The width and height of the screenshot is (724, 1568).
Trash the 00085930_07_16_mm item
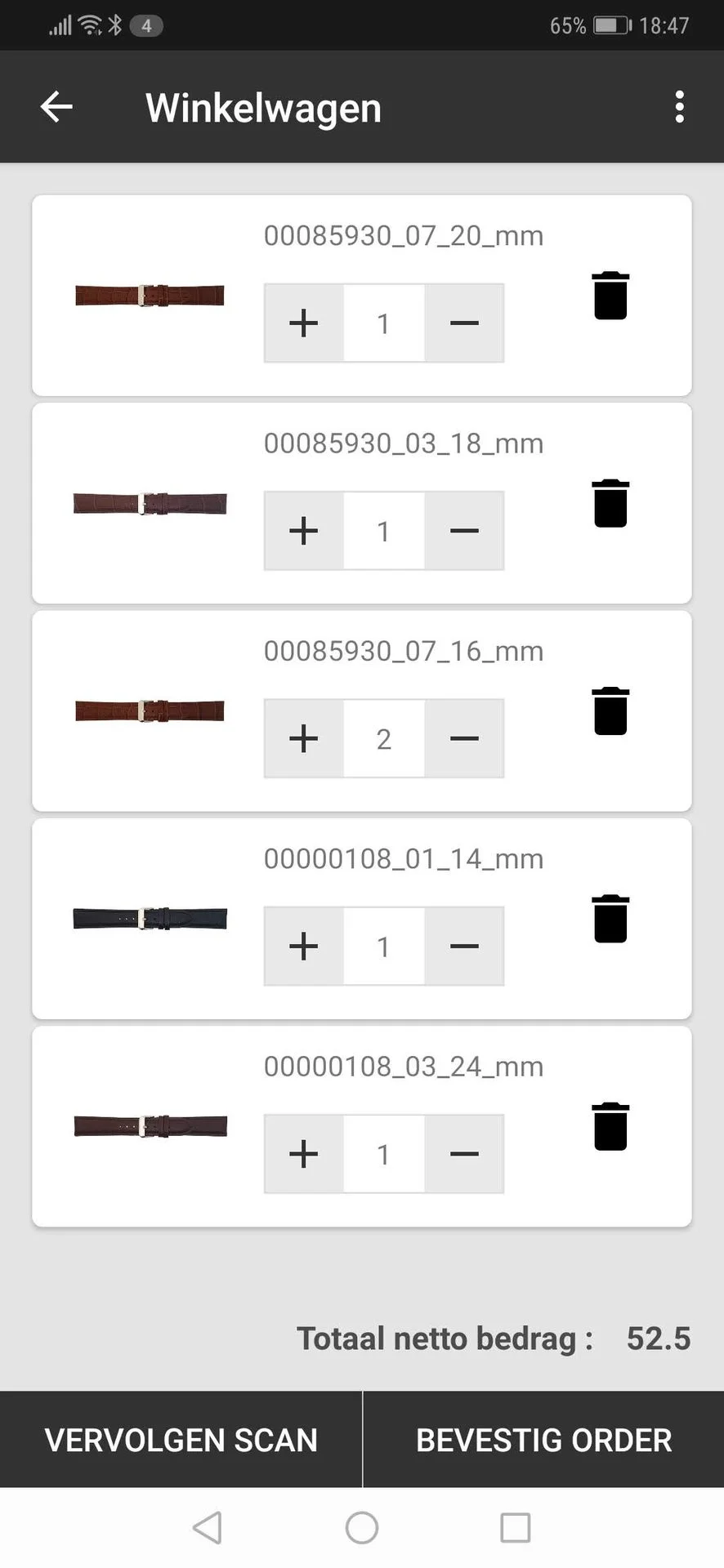(x=610, y=711)
